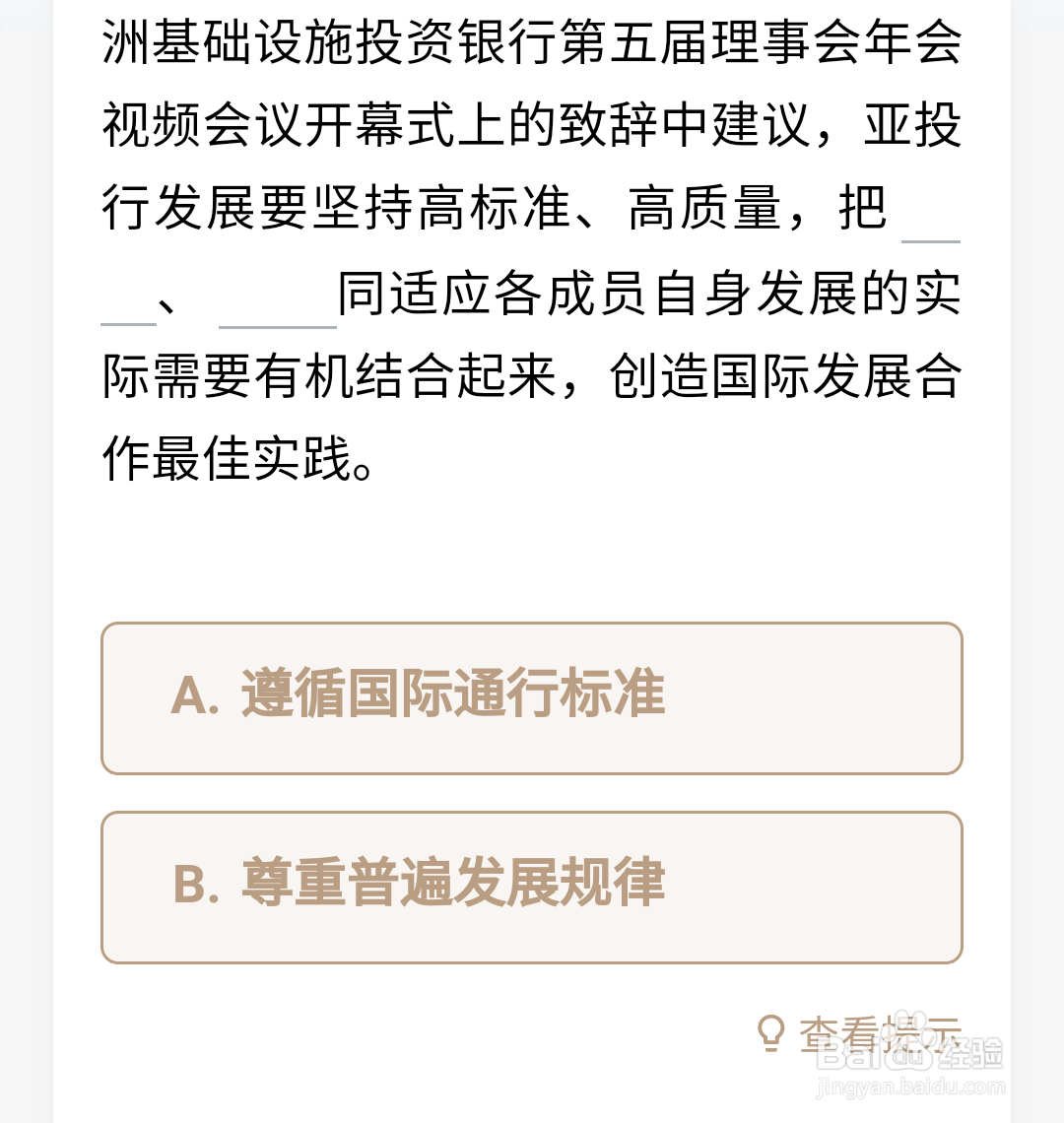The image size is (1064, 1123).
Task: Open the hint via the bulb icon
Action: point(771,1029)
